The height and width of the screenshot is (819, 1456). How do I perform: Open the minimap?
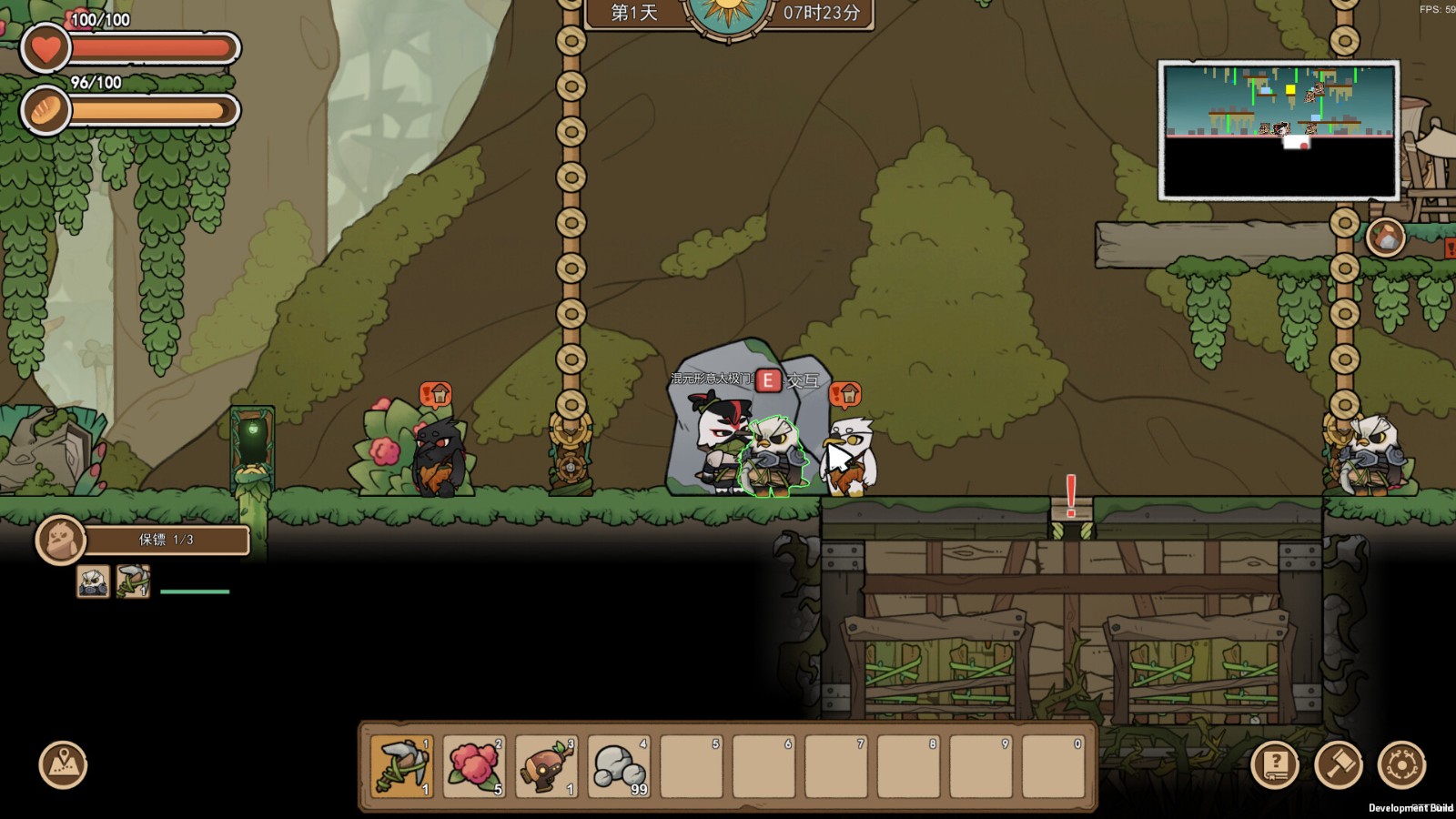(x=1279, y=130)
